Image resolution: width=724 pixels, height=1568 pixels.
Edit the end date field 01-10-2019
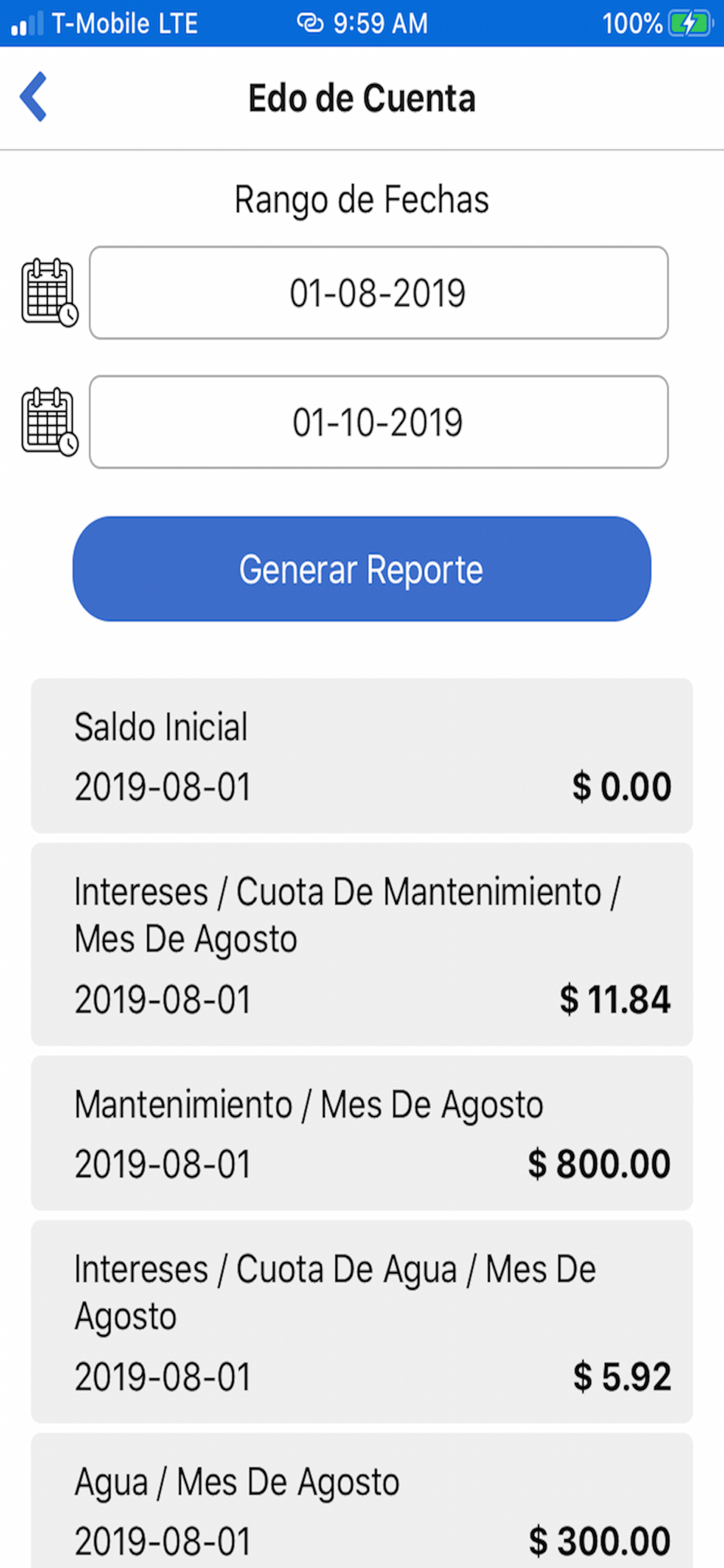pyautogui.click(x=378, y=422)
